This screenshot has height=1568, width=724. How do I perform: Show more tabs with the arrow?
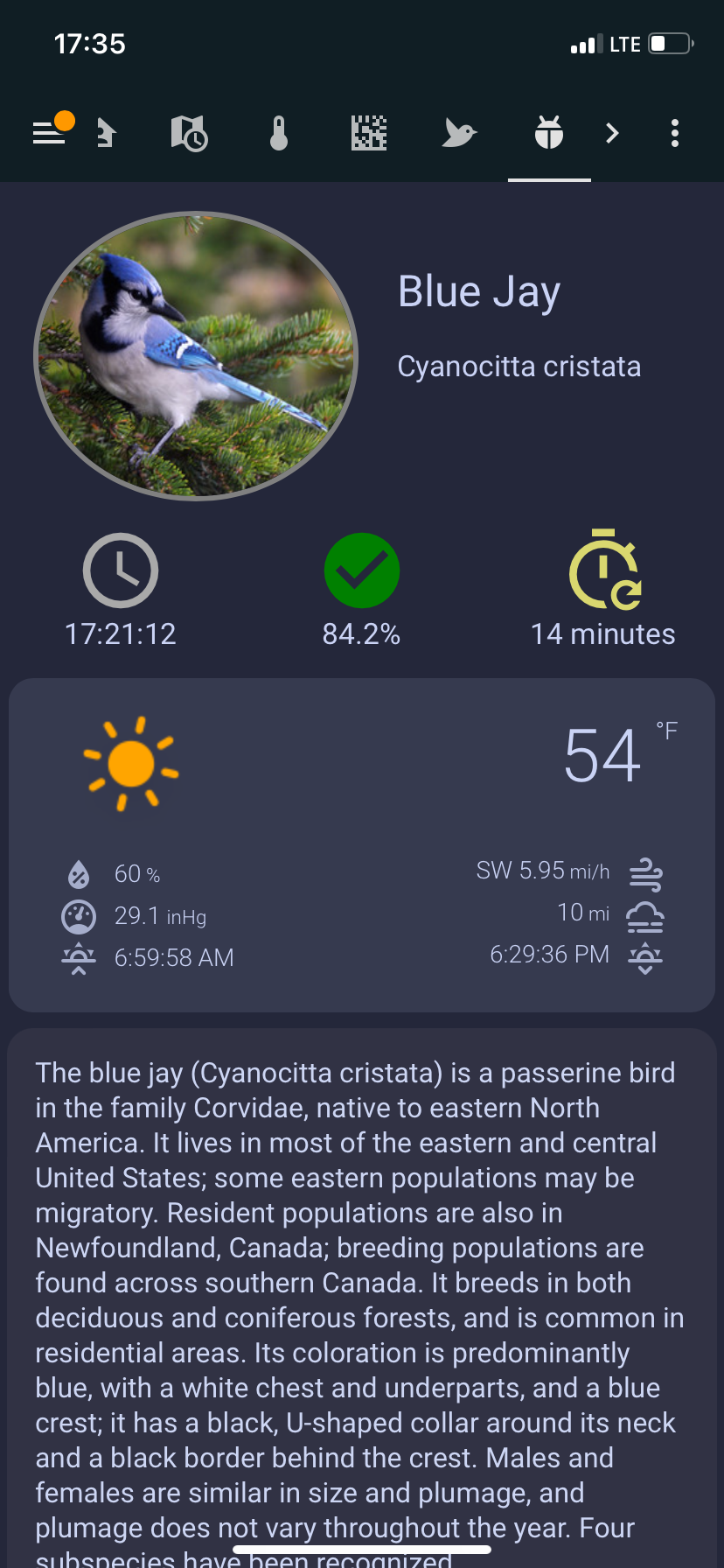pyautogui.click(x=612, y=133)
